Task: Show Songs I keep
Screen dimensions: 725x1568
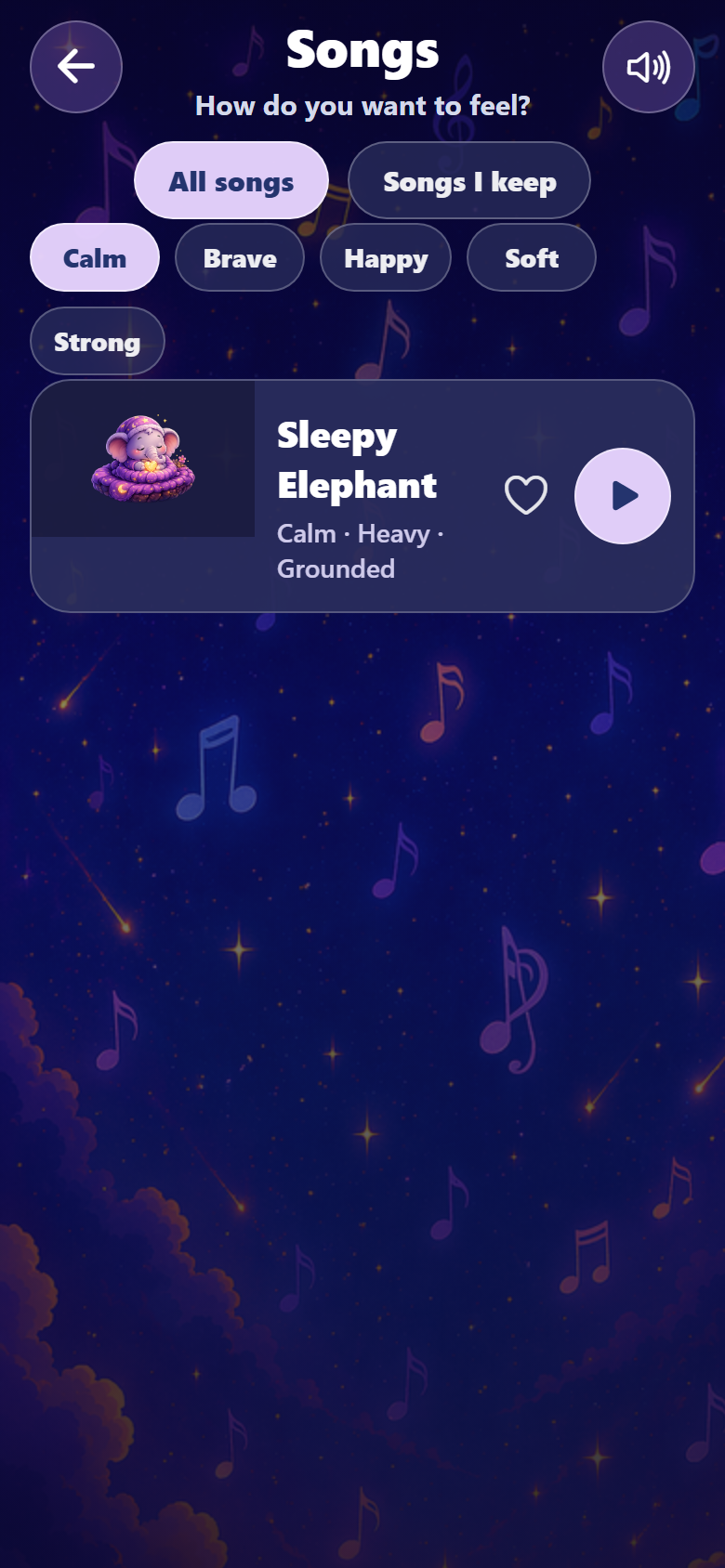Action: coord(469,180)
